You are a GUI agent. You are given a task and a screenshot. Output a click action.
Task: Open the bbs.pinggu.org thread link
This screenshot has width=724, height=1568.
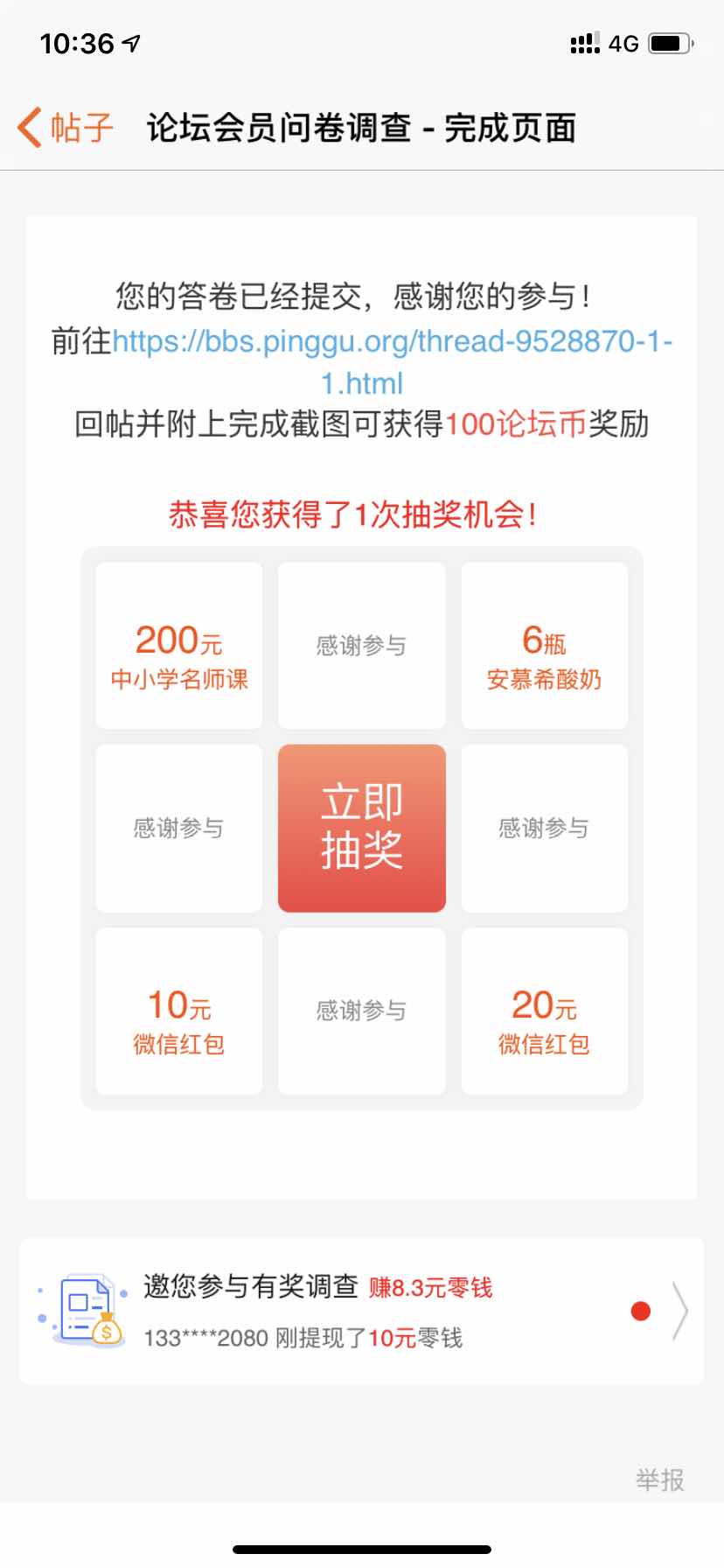[x=392, y=342]
